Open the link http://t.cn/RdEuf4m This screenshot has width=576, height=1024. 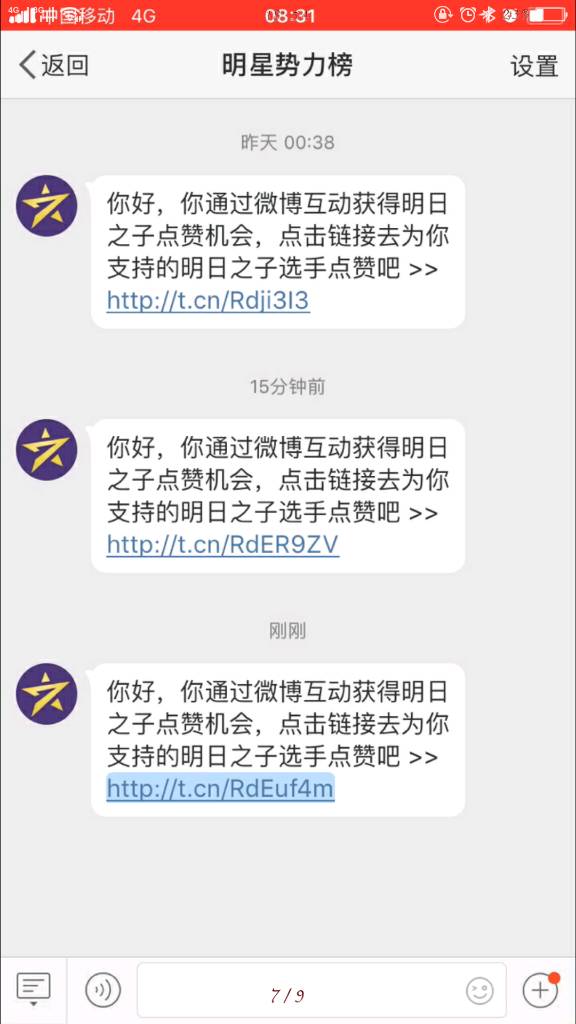coord(220,789)
